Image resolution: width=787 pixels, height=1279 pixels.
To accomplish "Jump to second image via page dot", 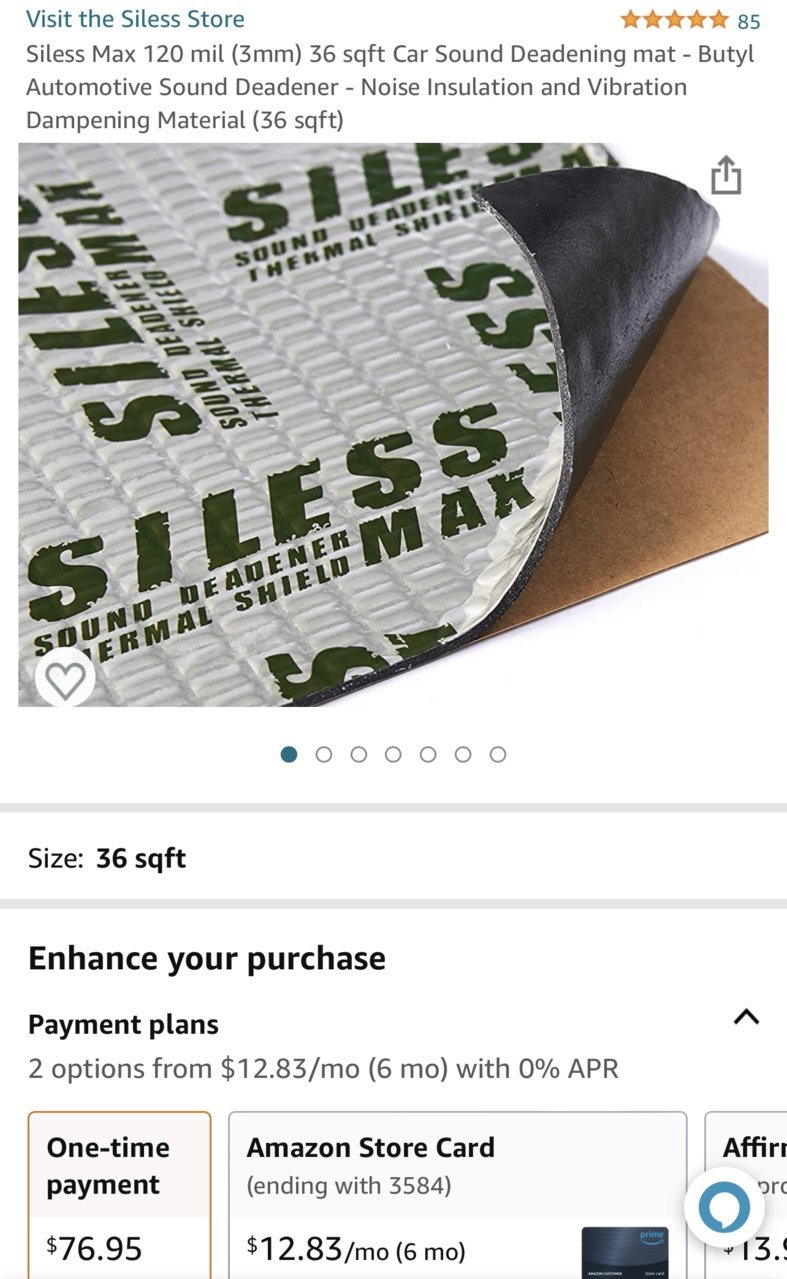I will pos(324,754).
